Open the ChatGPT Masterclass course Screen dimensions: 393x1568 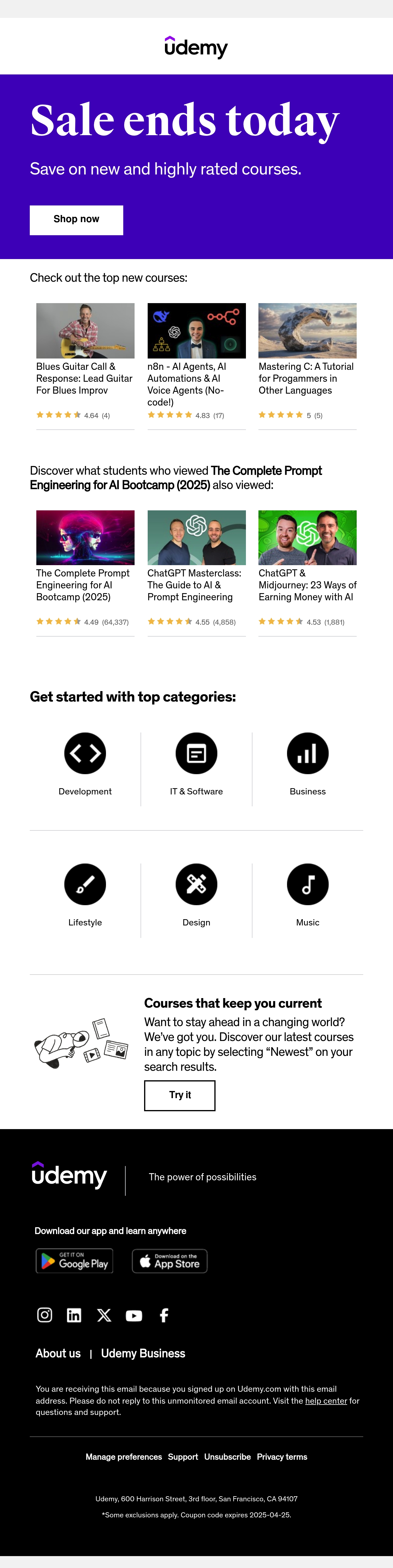pos(196,573)
